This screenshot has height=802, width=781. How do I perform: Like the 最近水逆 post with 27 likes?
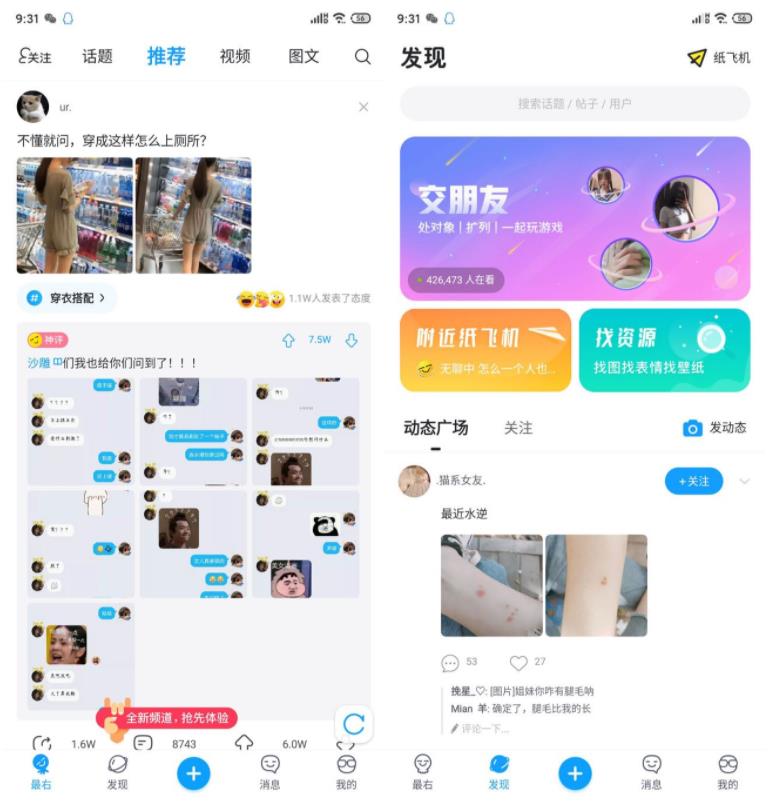pos(519,662)
